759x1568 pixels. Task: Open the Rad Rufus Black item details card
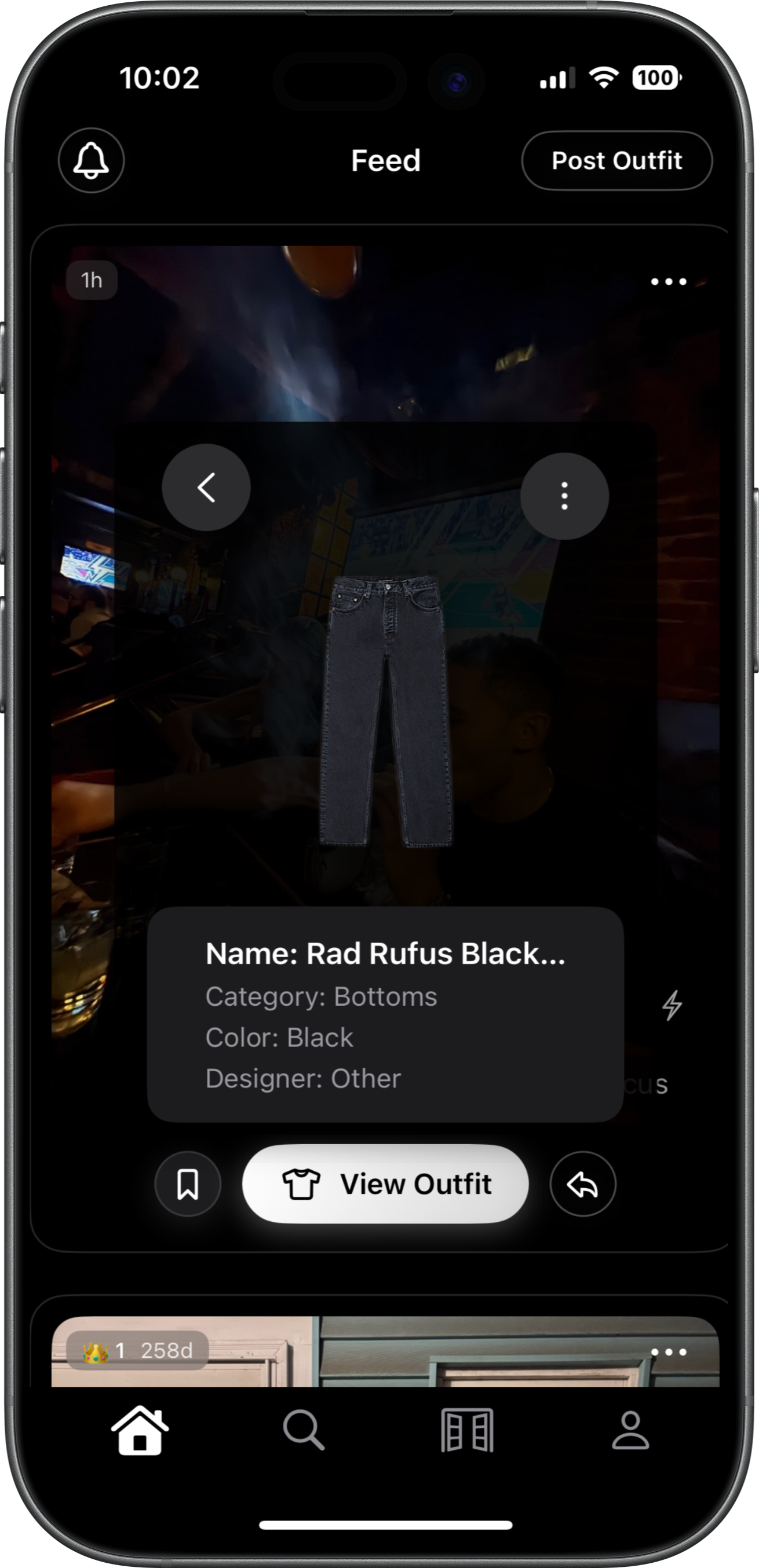[385, 1014]
